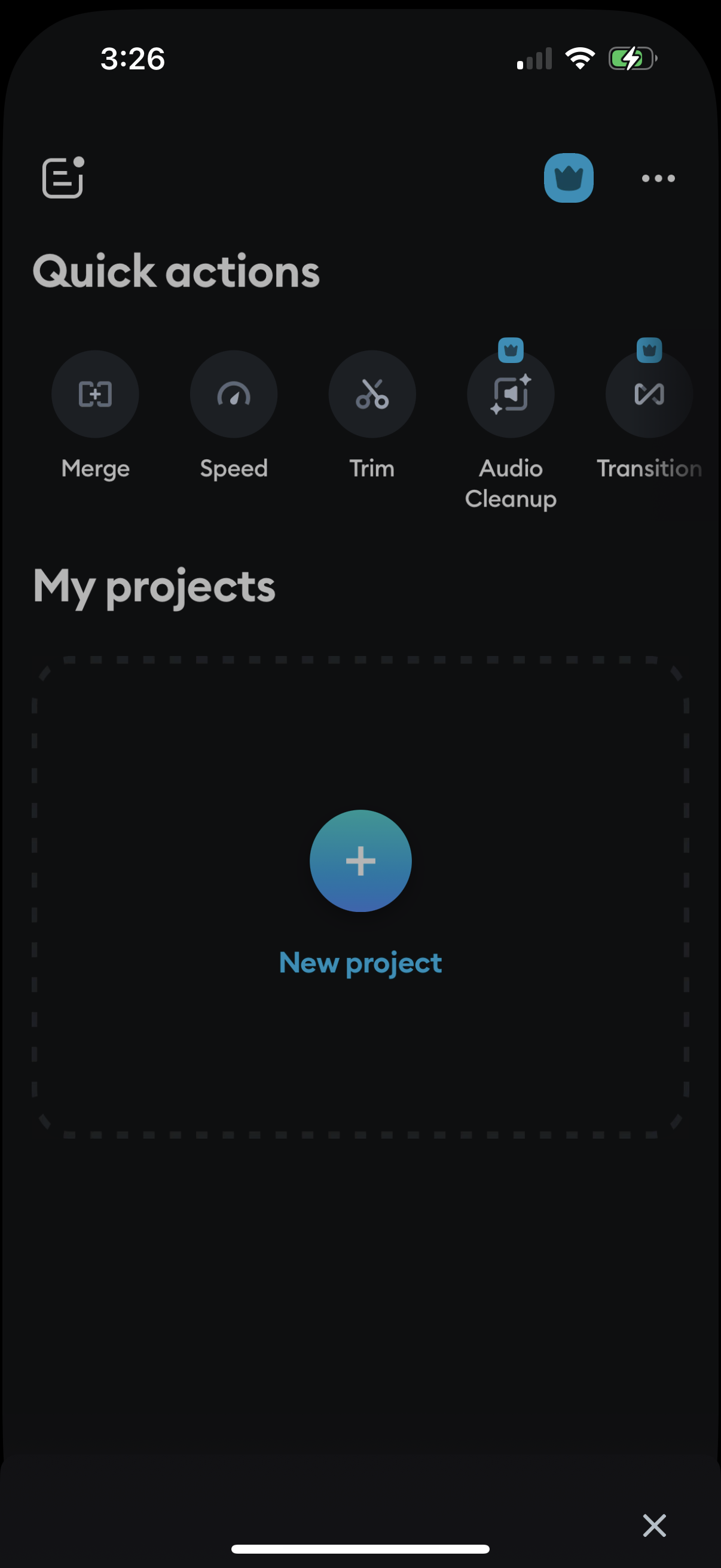Tap the Speed label under its icon
Viewport: 721px width, 1568px height.
[234, 469]
